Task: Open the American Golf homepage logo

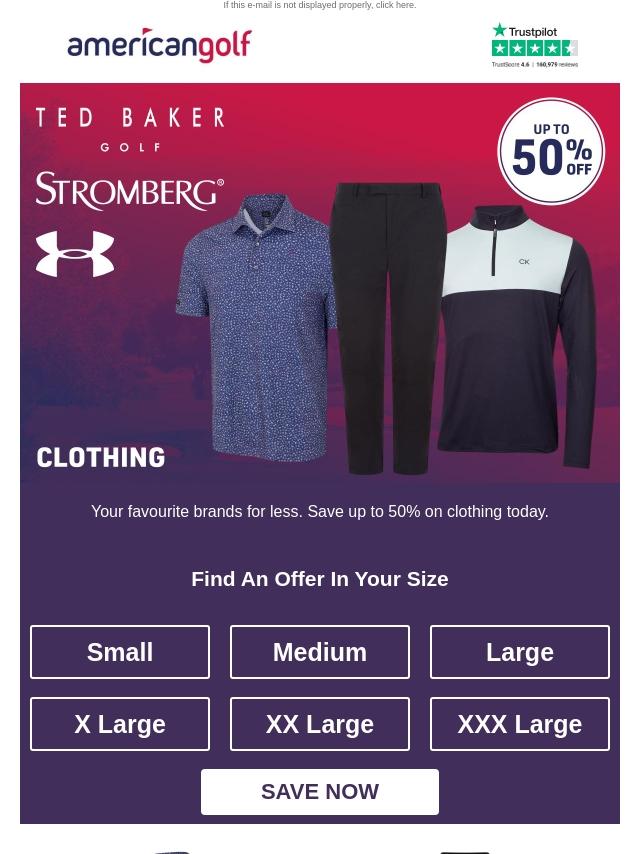Action: point(159,46)
